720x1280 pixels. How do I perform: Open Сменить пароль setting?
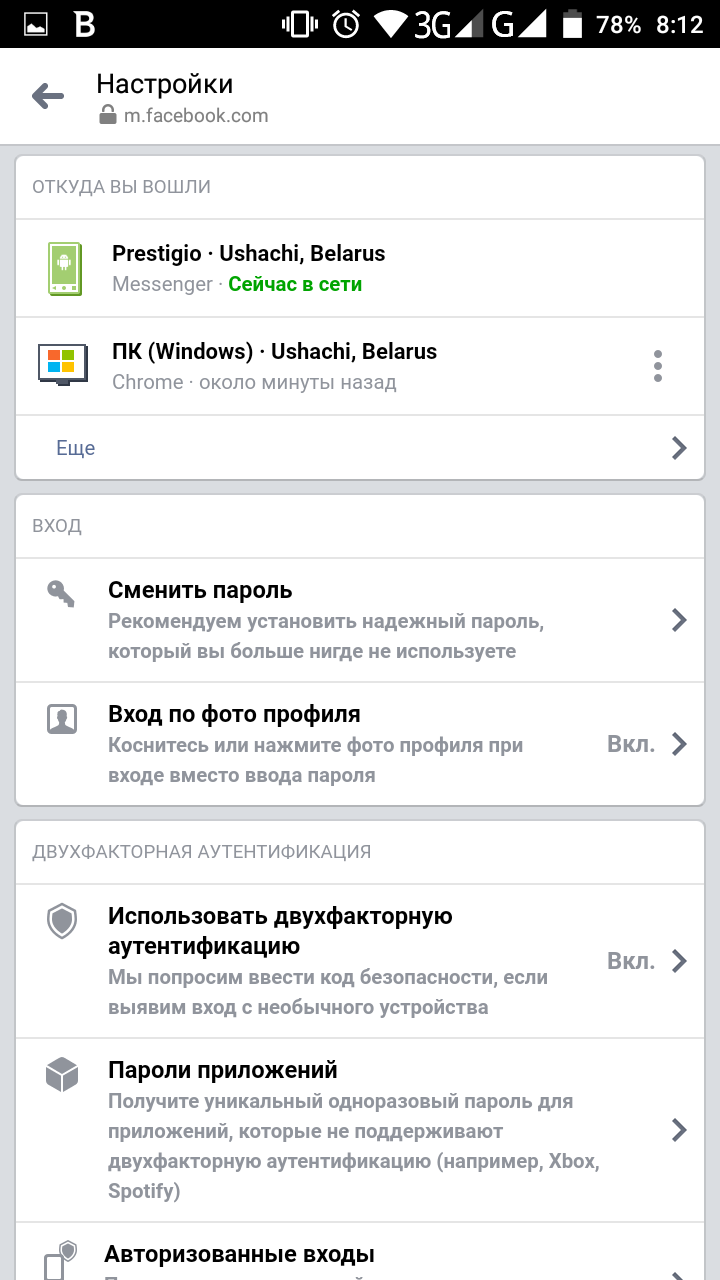360,620
